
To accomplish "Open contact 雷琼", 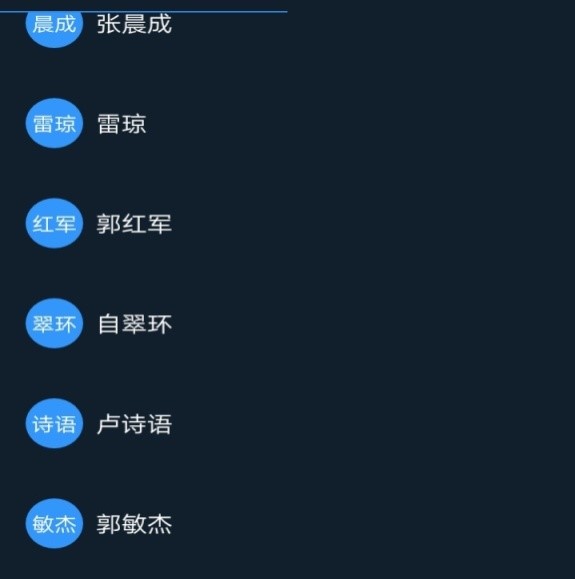I will coord(121,124).
